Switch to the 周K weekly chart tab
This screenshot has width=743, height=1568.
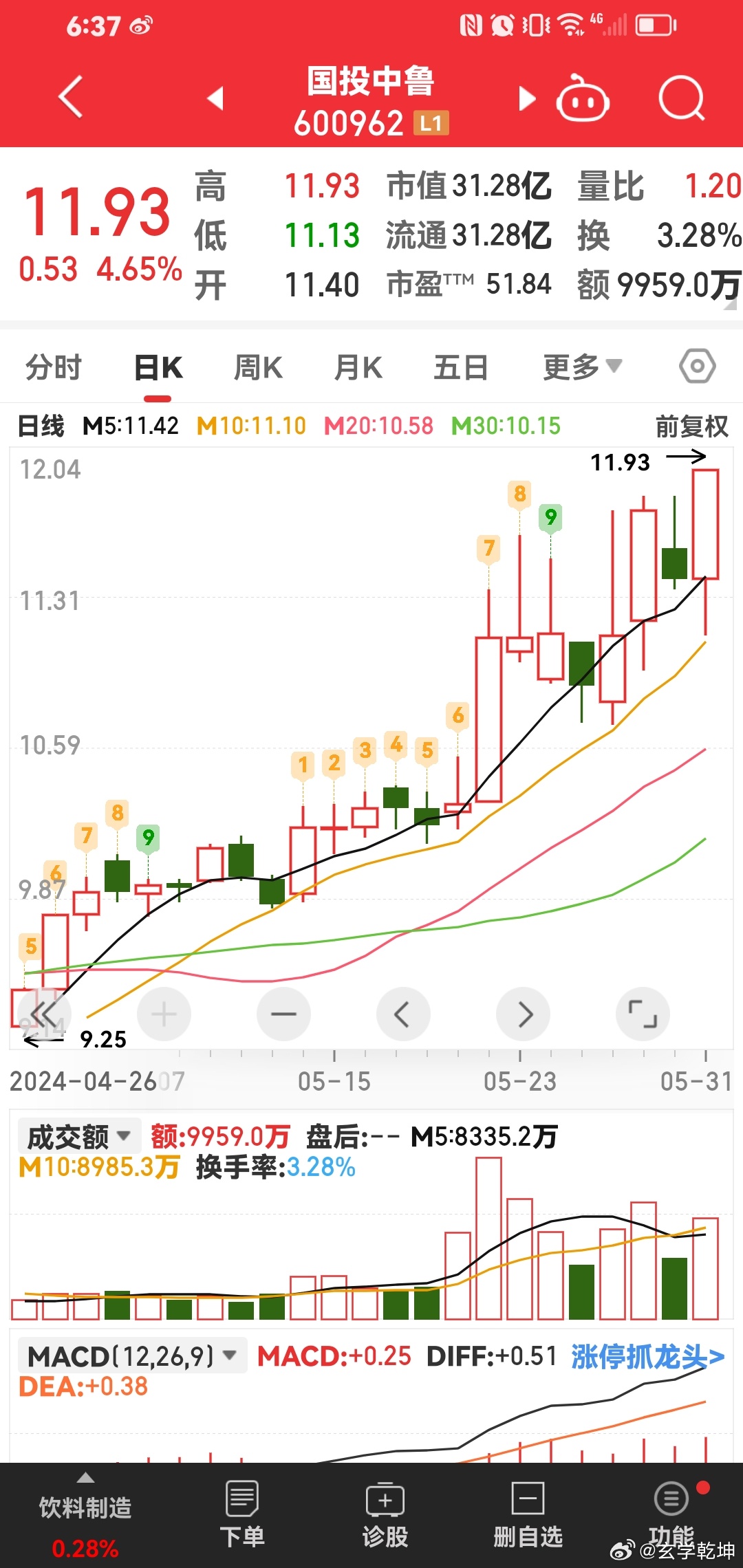pyautogui.click(x=257, y=367)
